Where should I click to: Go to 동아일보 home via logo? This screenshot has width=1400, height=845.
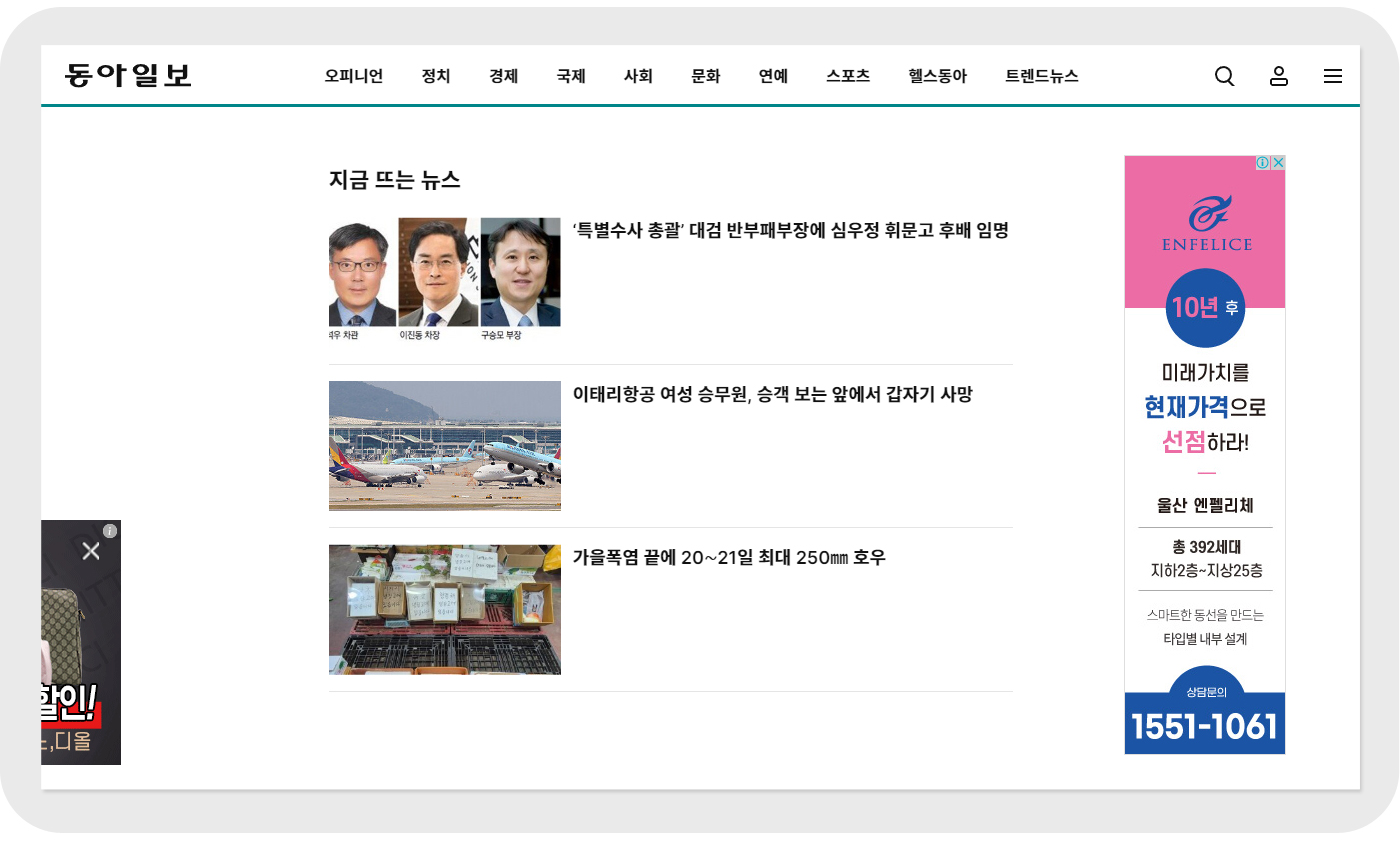128,75
